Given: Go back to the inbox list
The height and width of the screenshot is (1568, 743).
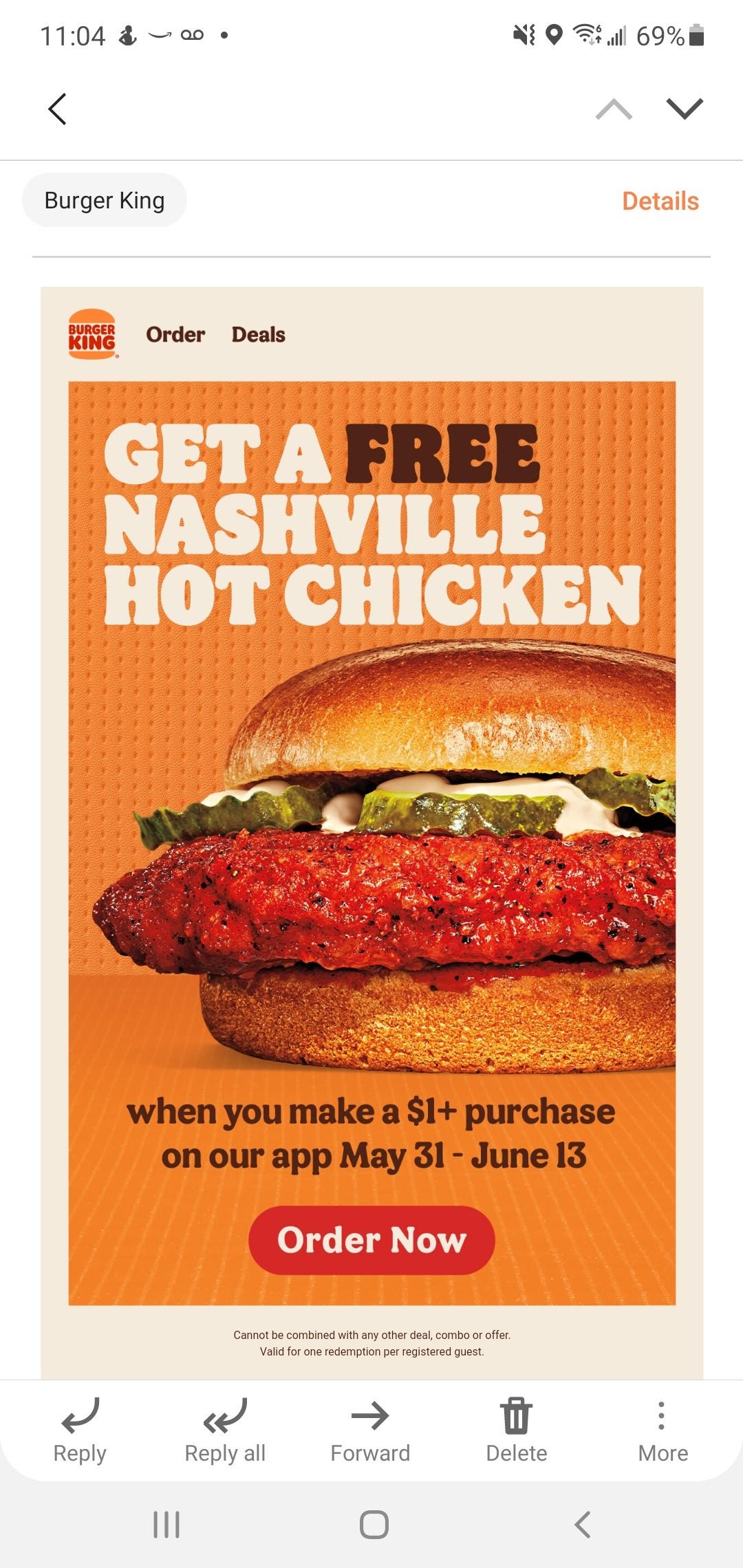Looking at the screenshot, I should tap(57, 109).
